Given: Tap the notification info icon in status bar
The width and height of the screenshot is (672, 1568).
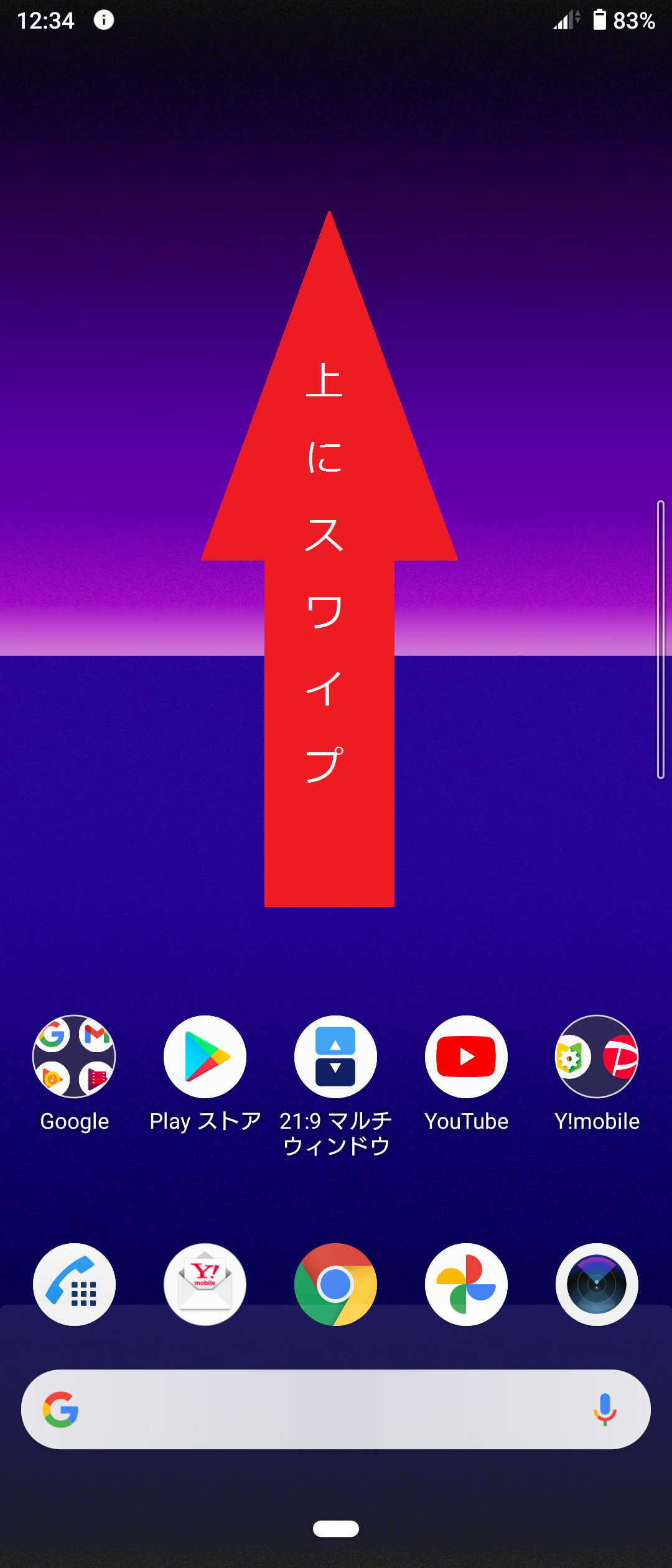Looking at the screenshot, I should click(x=103, y=20).
